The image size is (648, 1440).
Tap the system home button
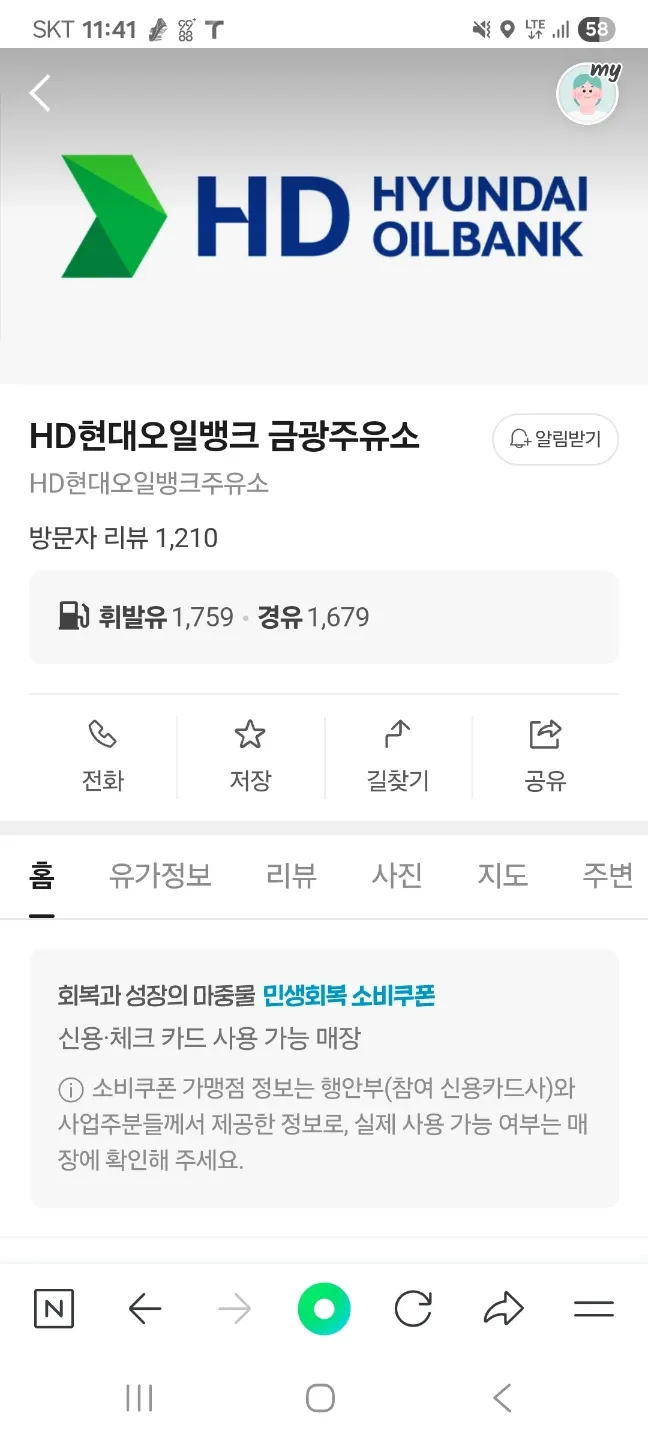coord(320,1398)
